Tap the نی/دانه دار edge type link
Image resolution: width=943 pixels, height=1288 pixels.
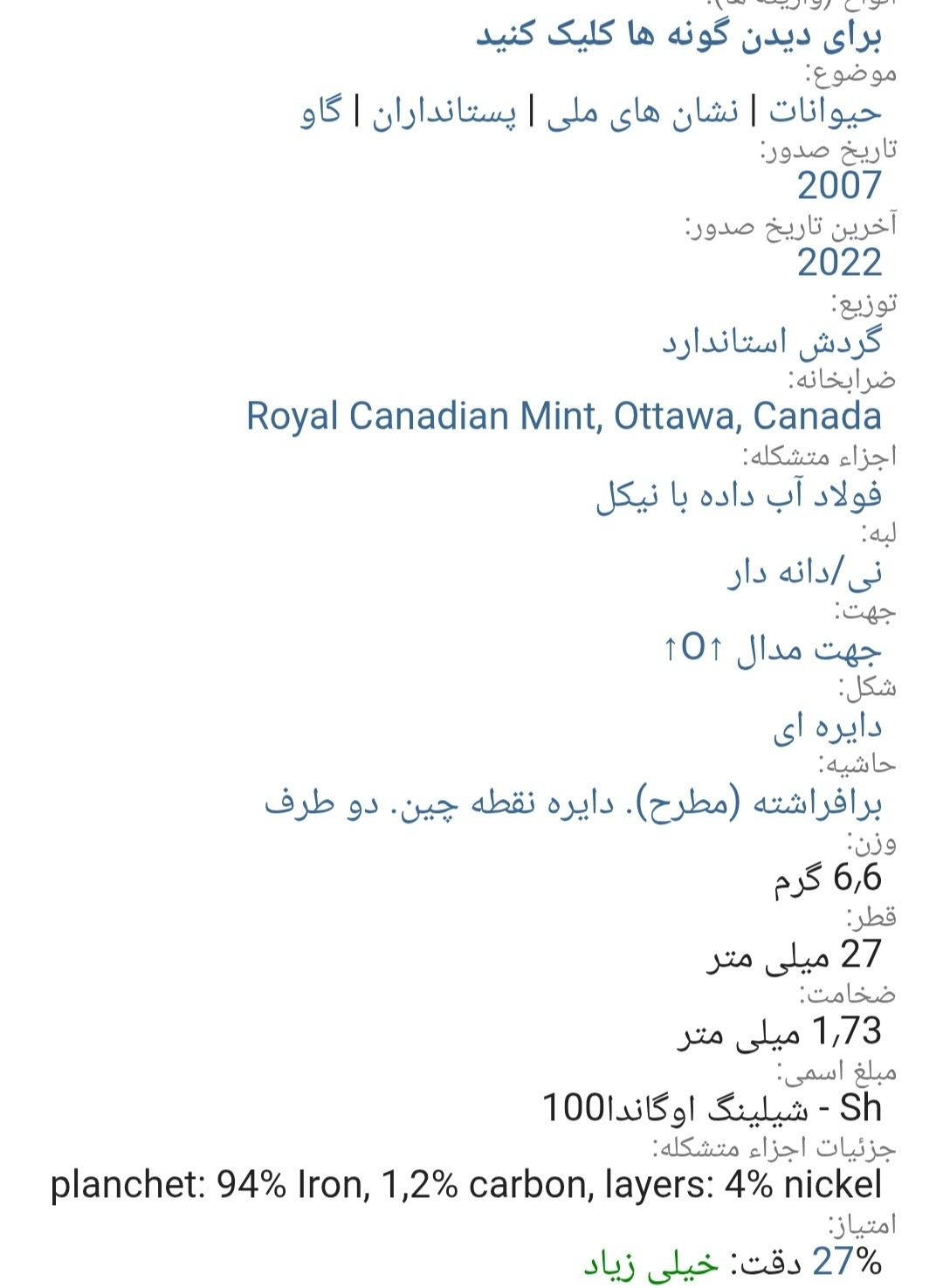pos(804,572)
